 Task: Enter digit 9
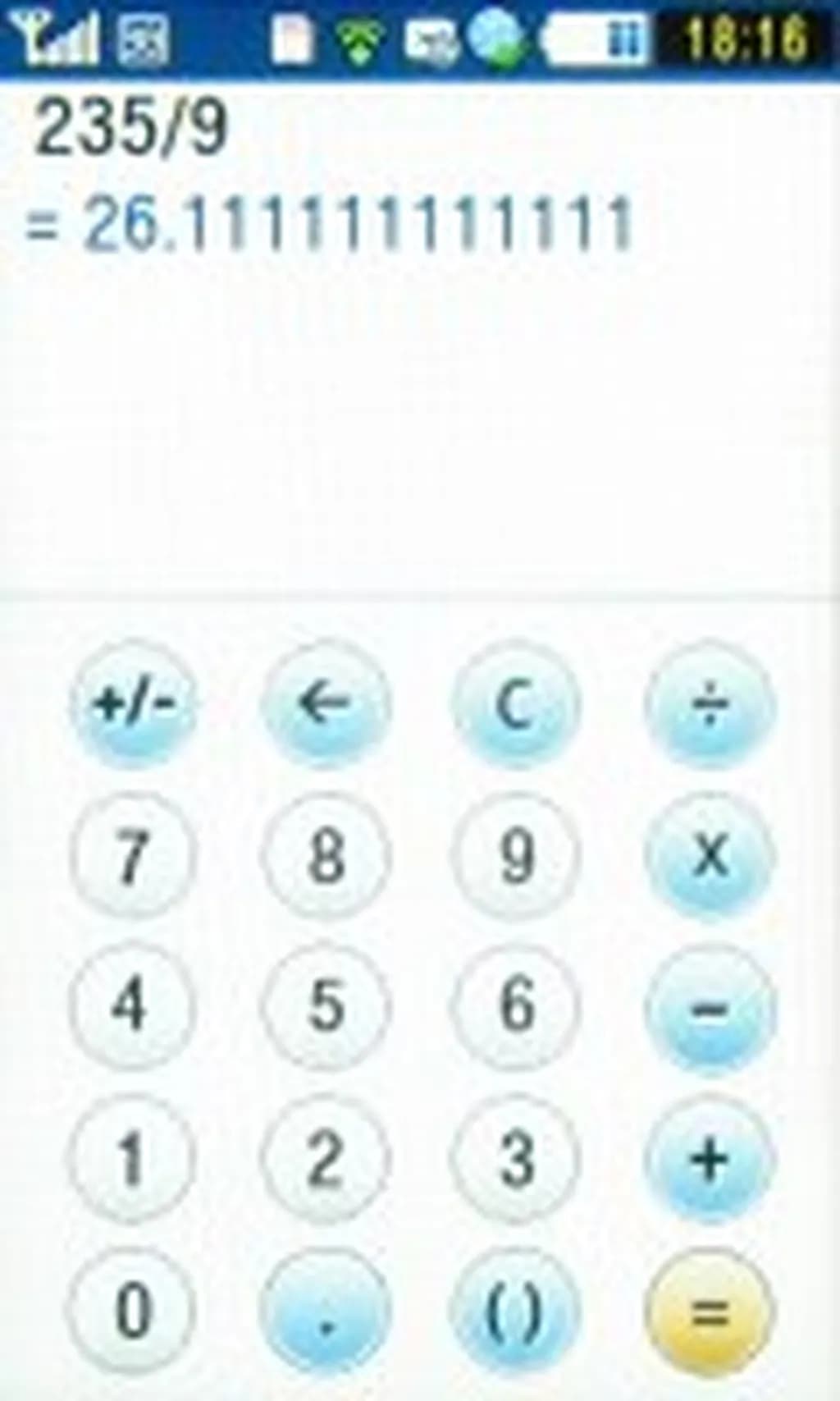(517, 856)
